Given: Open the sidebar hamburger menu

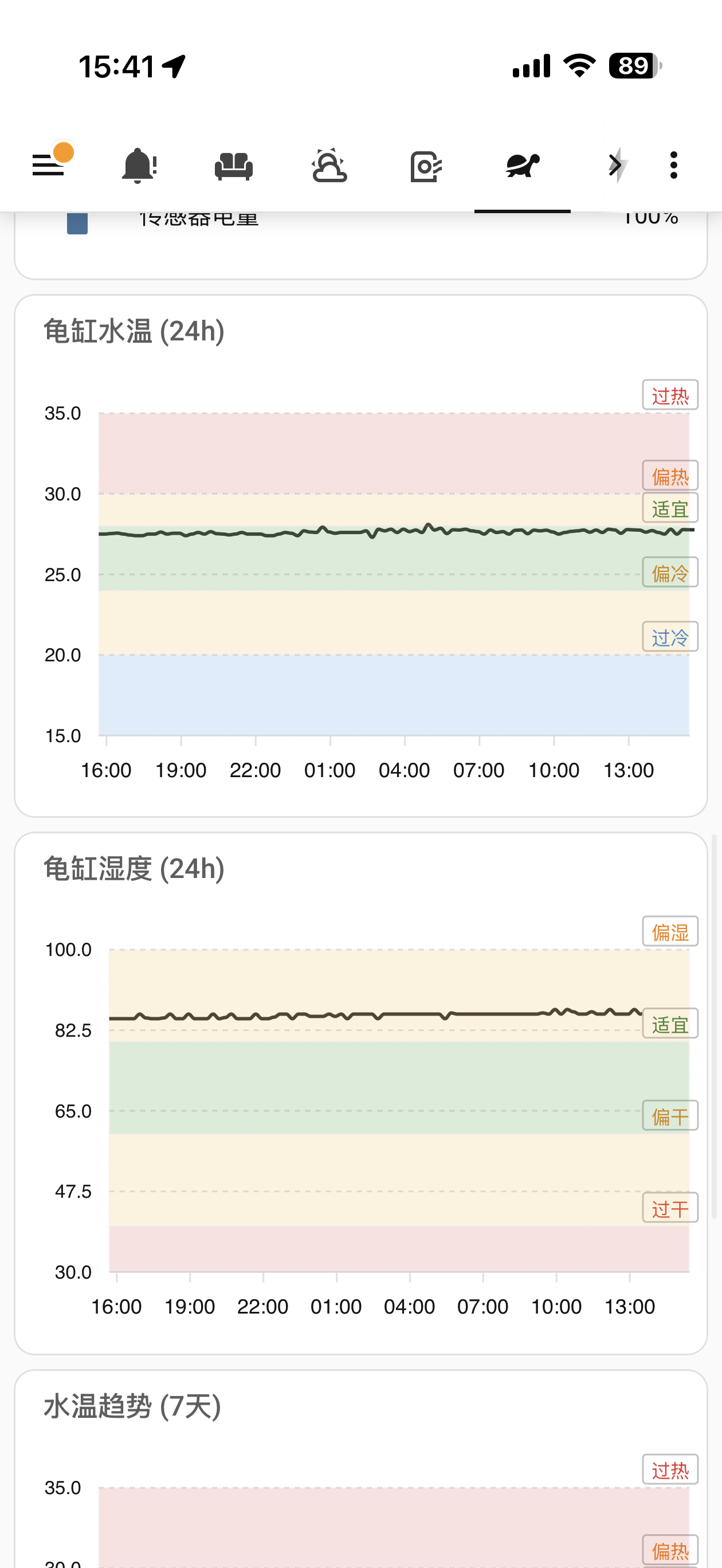Looking at the screenshot, I should point(49,166).
